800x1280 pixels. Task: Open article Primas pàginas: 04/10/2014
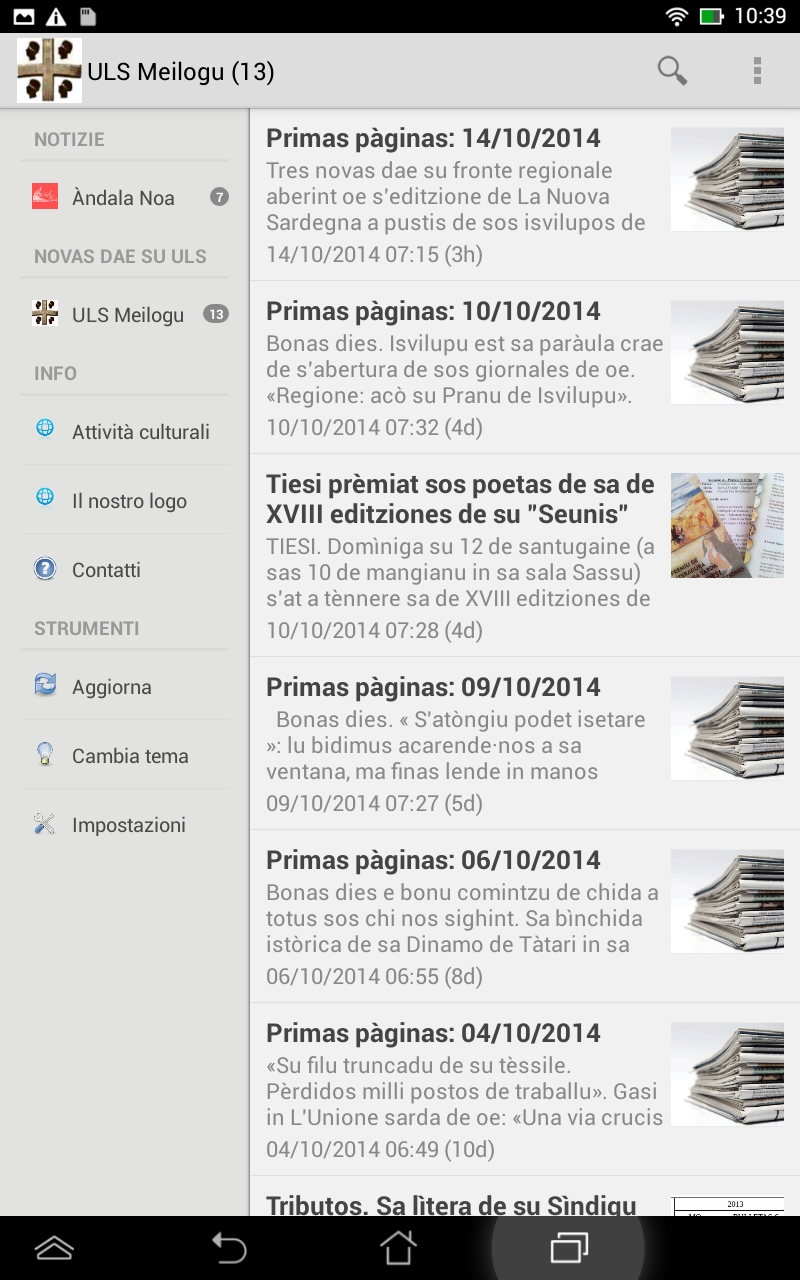[525, 1090]
